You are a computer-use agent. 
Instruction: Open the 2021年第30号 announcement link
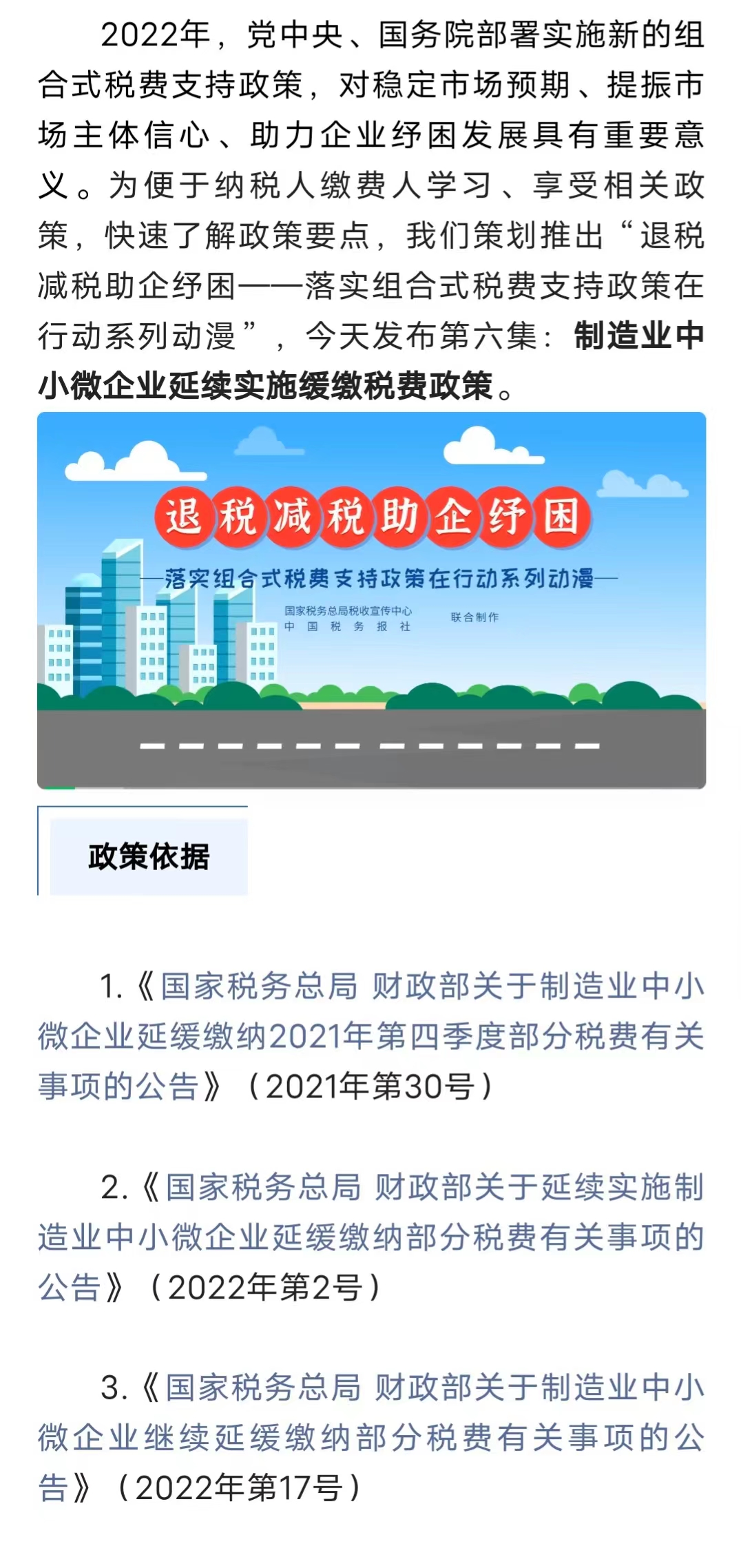(370, 1035)
